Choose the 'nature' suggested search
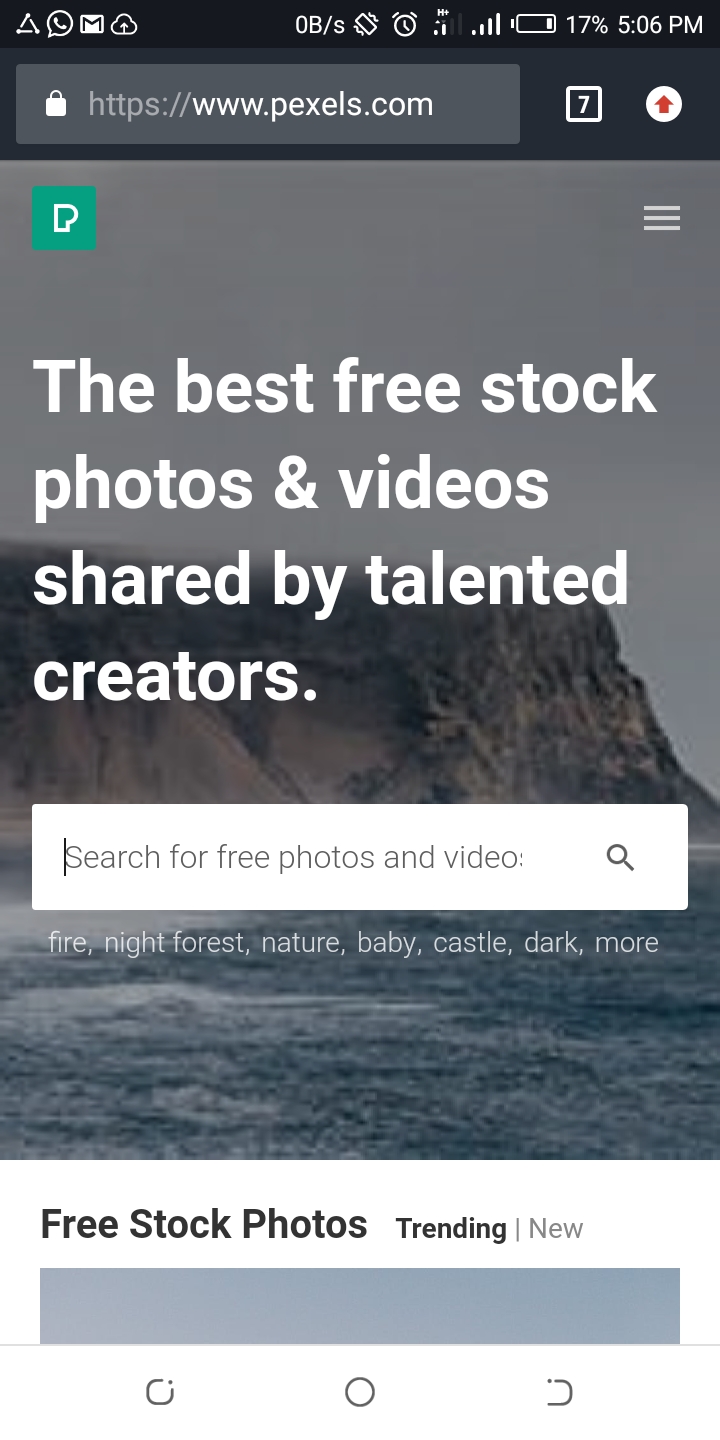This screenshot has width=720, height=1440. click(x=300, y=943)
